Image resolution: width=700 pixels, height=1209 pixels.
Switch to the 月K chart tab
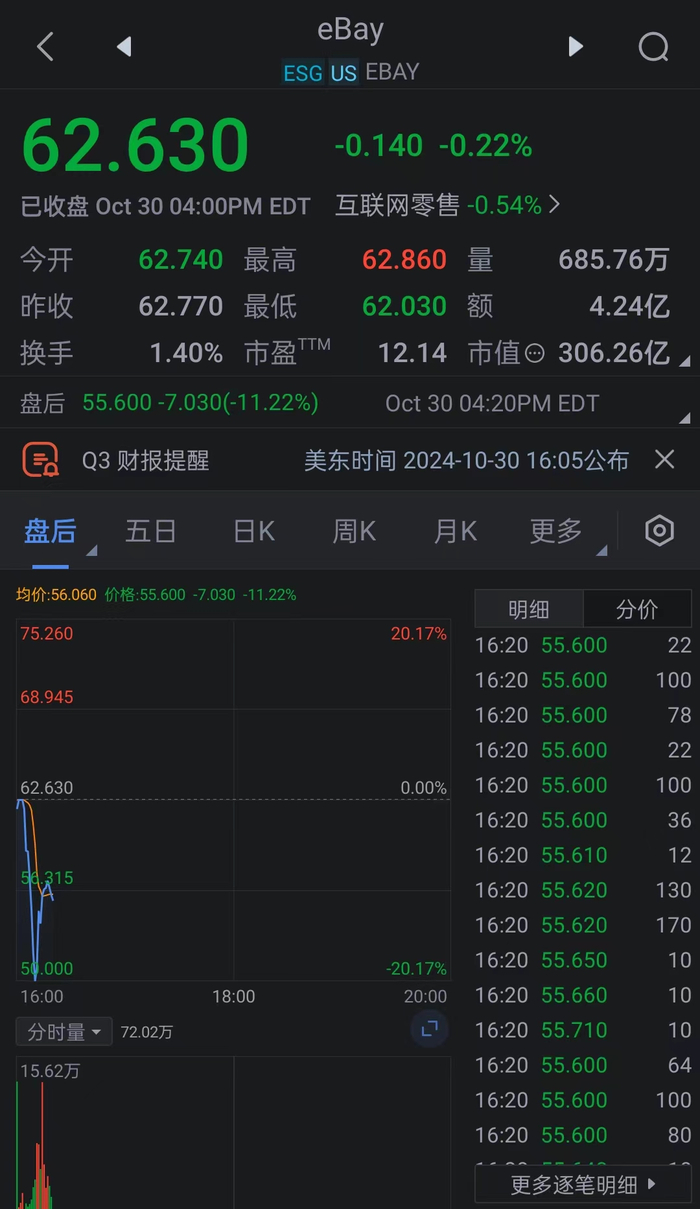pyautogui.click(x=455, y=531)
